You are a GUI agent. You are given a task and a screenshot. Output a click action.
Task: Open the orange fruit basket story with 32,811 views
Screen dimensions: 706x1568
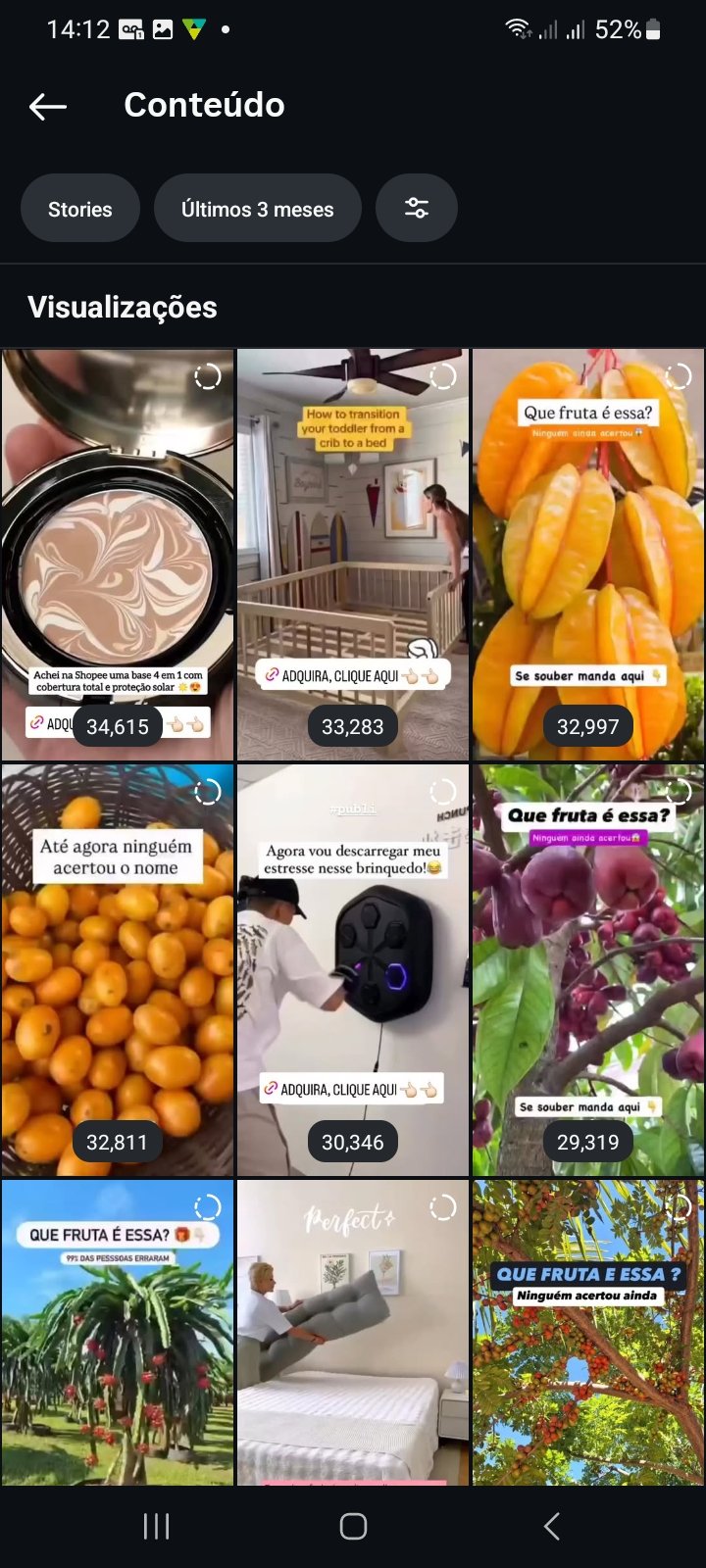118,970
